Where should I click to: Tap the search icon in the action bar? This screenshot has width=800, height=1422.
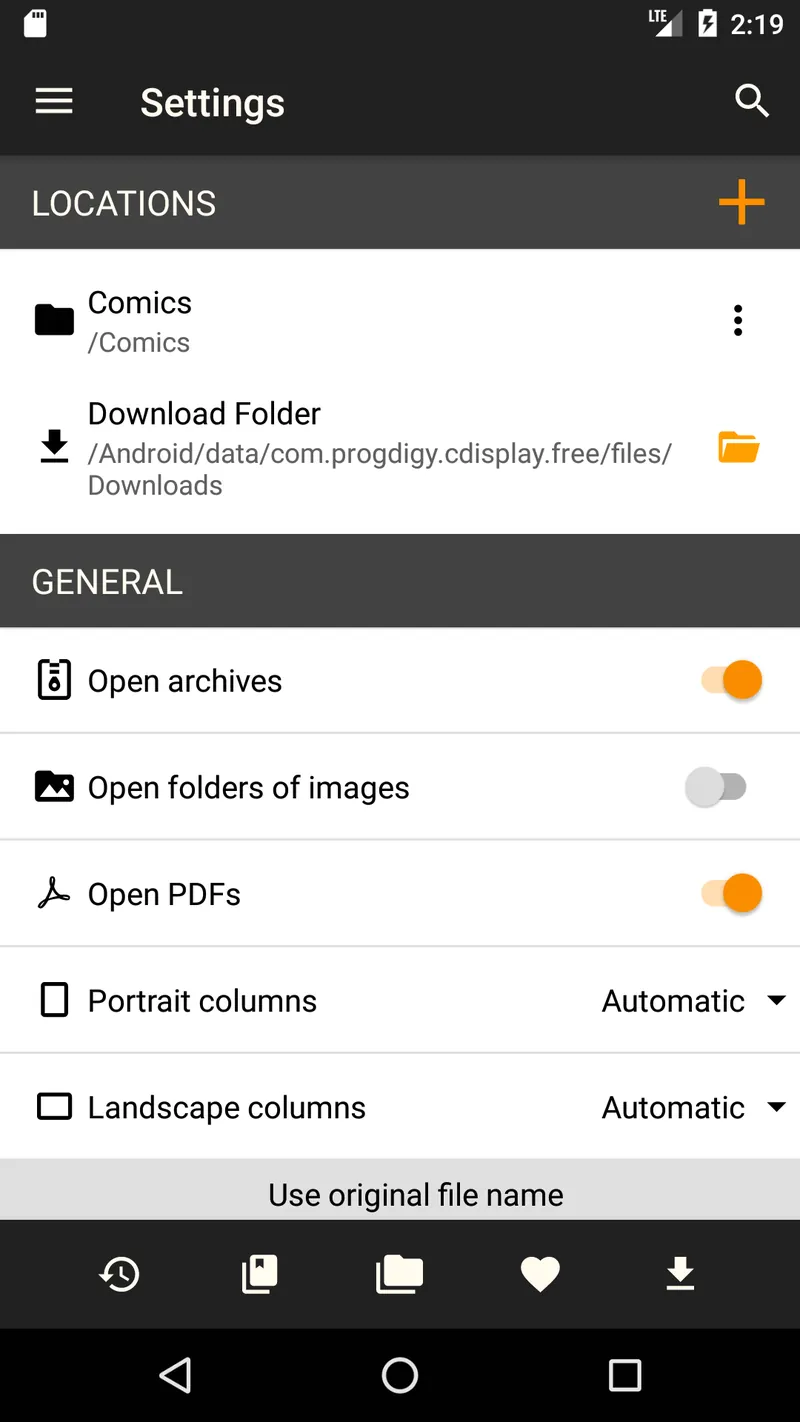(751, 101)
